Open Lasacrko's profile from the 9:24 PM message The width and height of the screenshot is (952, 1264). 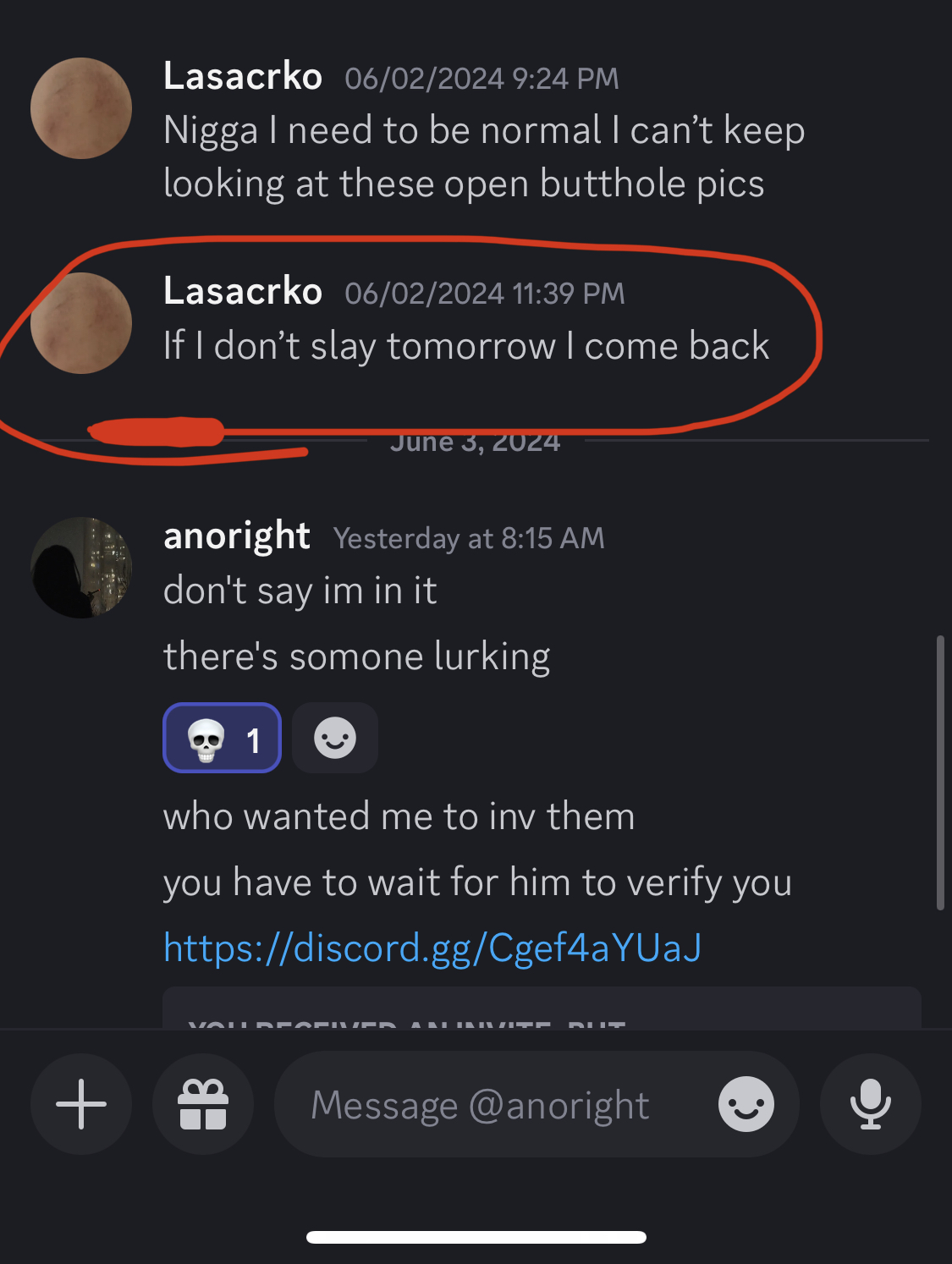coord(243,76)
